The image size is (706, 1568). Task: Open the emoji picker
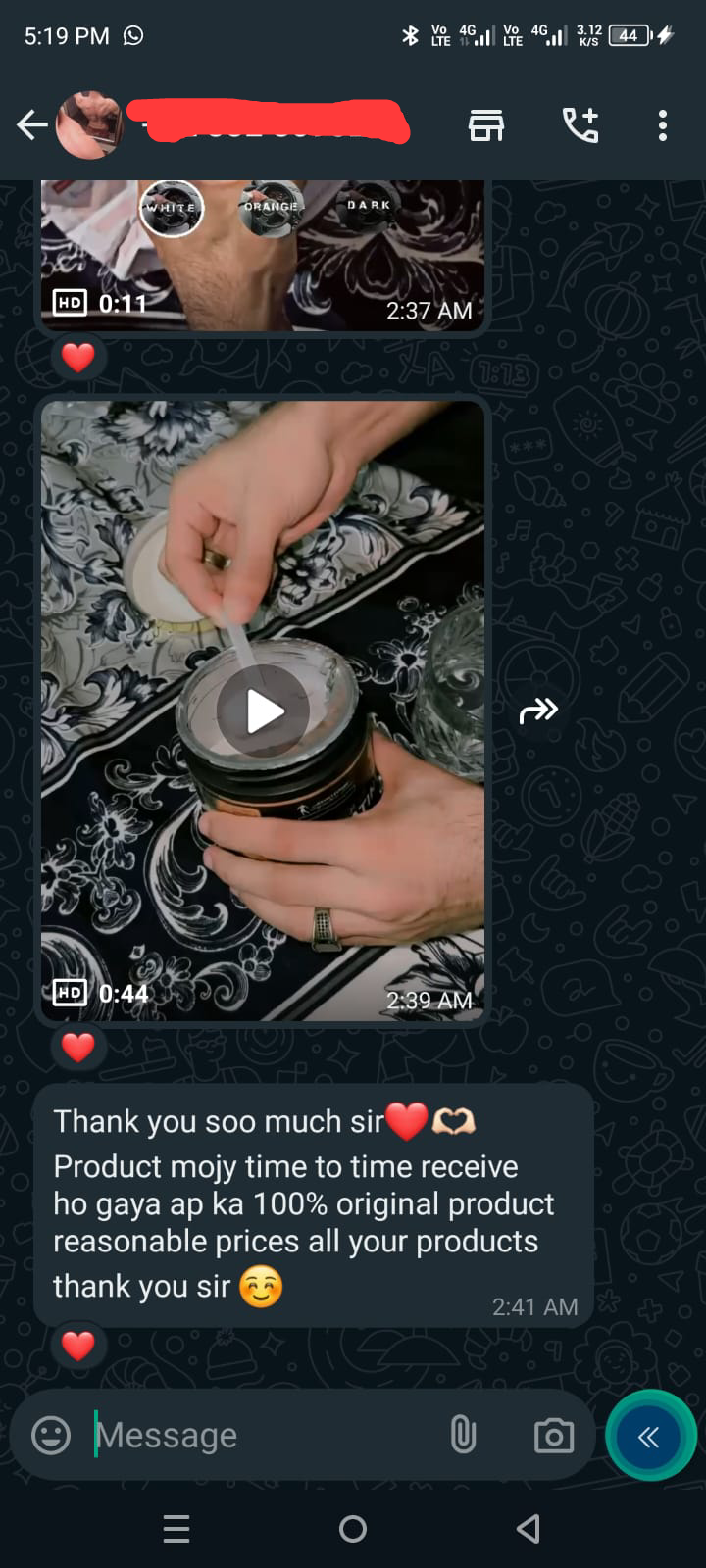[51, 1436]
